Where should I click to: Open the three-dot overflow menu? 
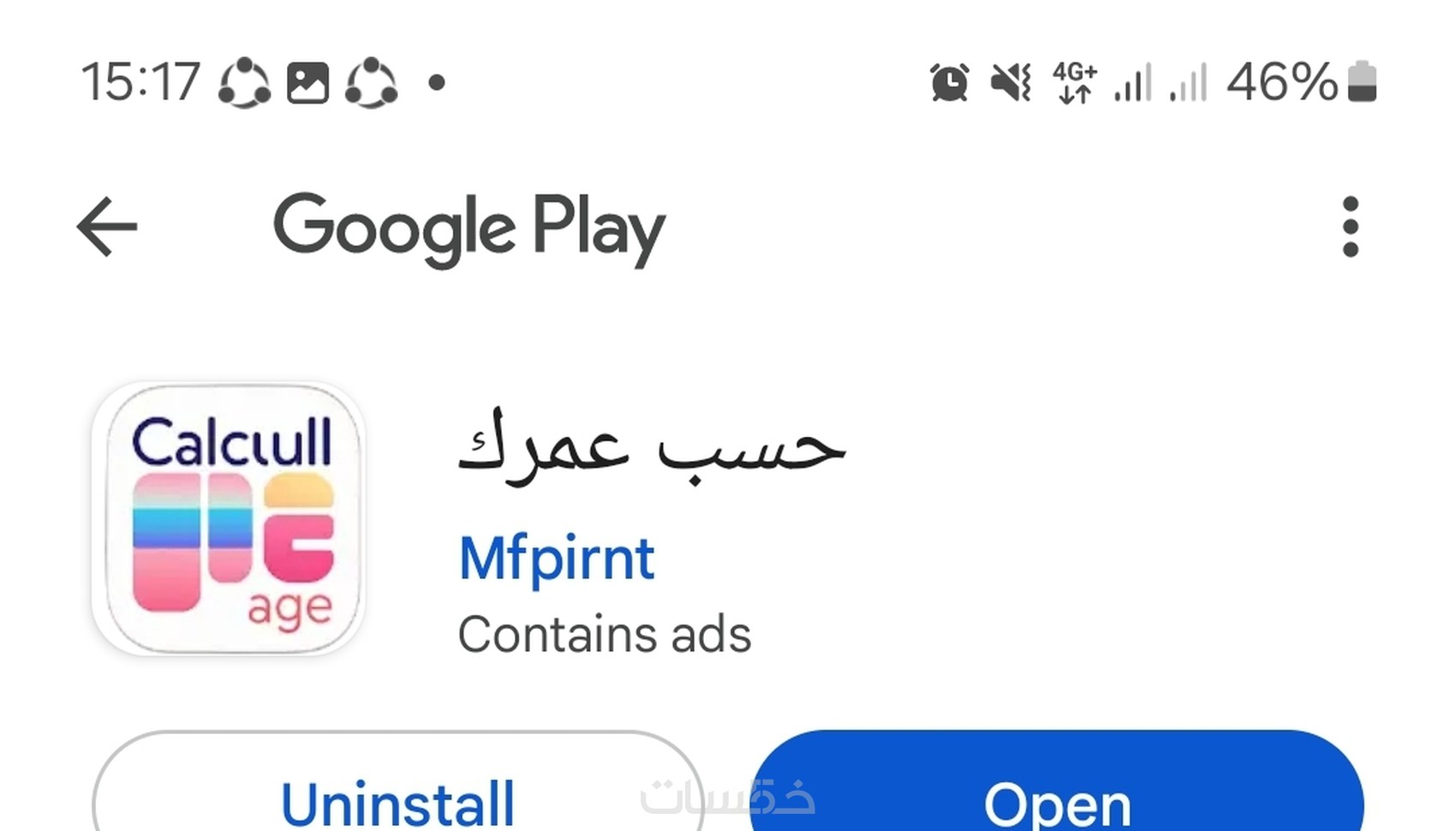[x=1351, y=227]
